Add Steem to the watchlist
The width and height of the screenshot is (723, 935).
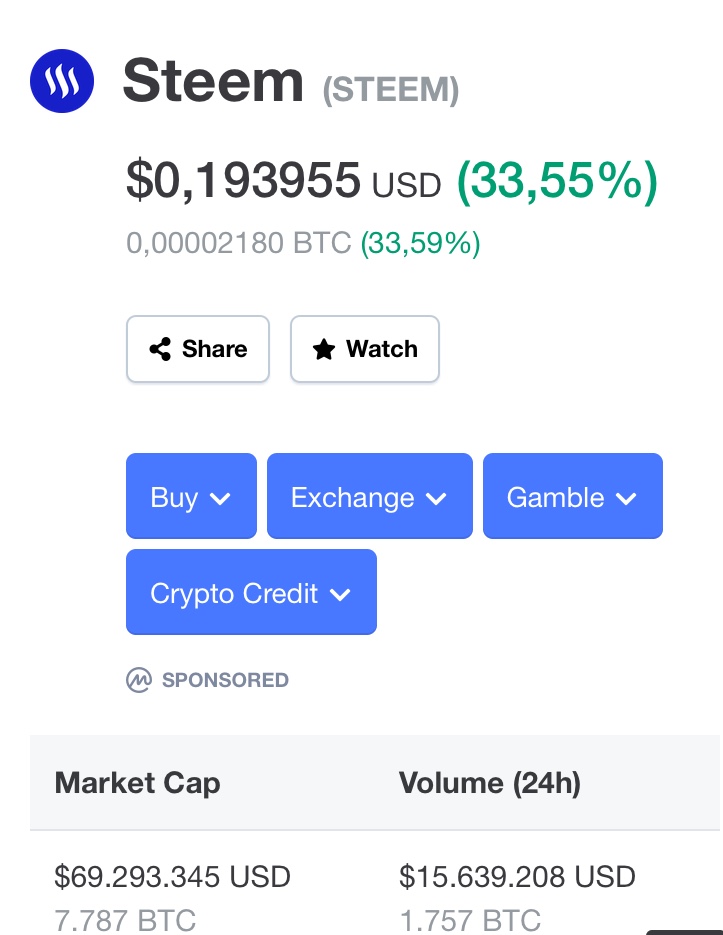click(x=365, y=349)
